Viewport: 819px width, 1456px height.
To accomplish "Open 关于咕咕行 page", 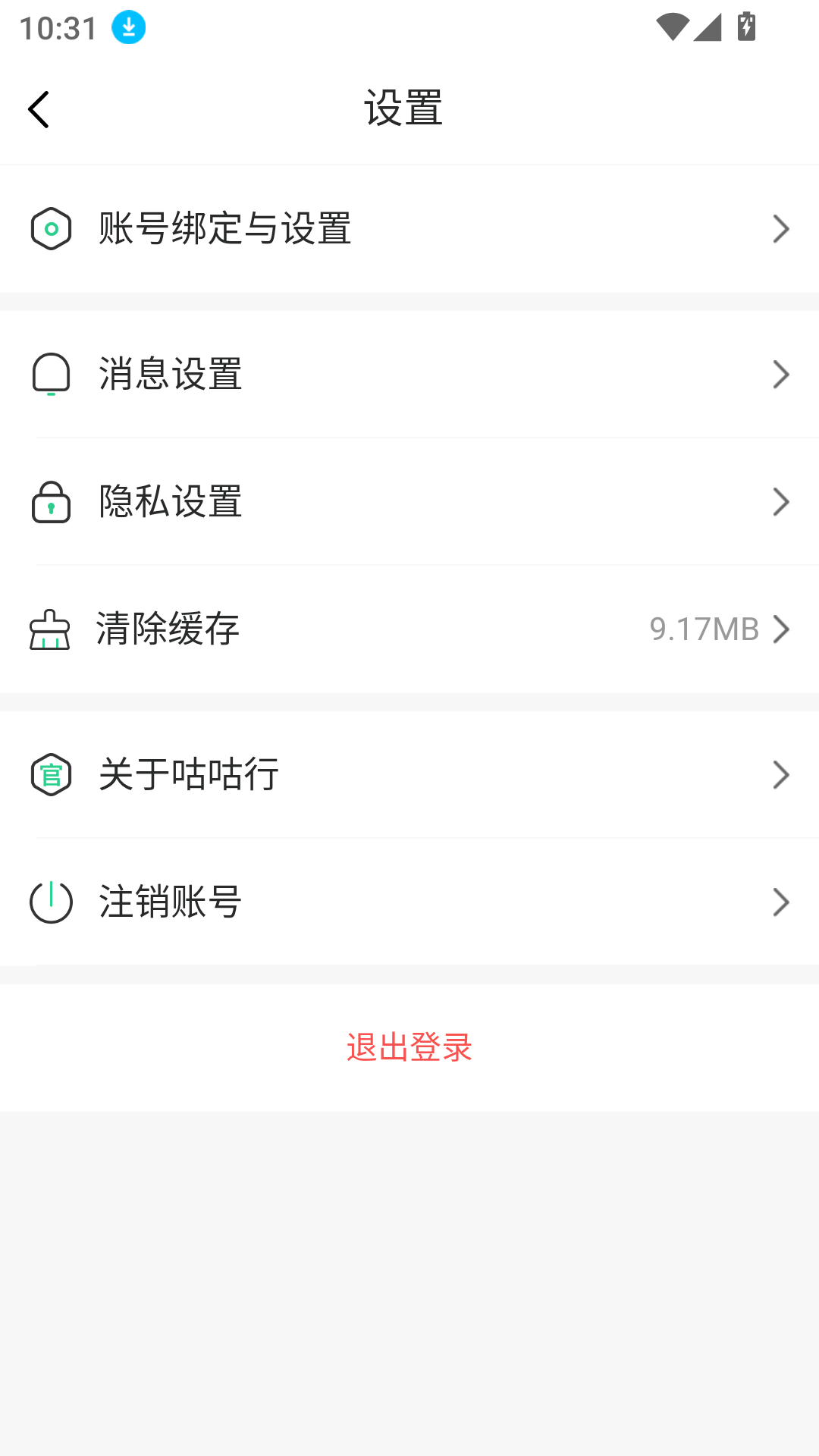I will [409, 774].
